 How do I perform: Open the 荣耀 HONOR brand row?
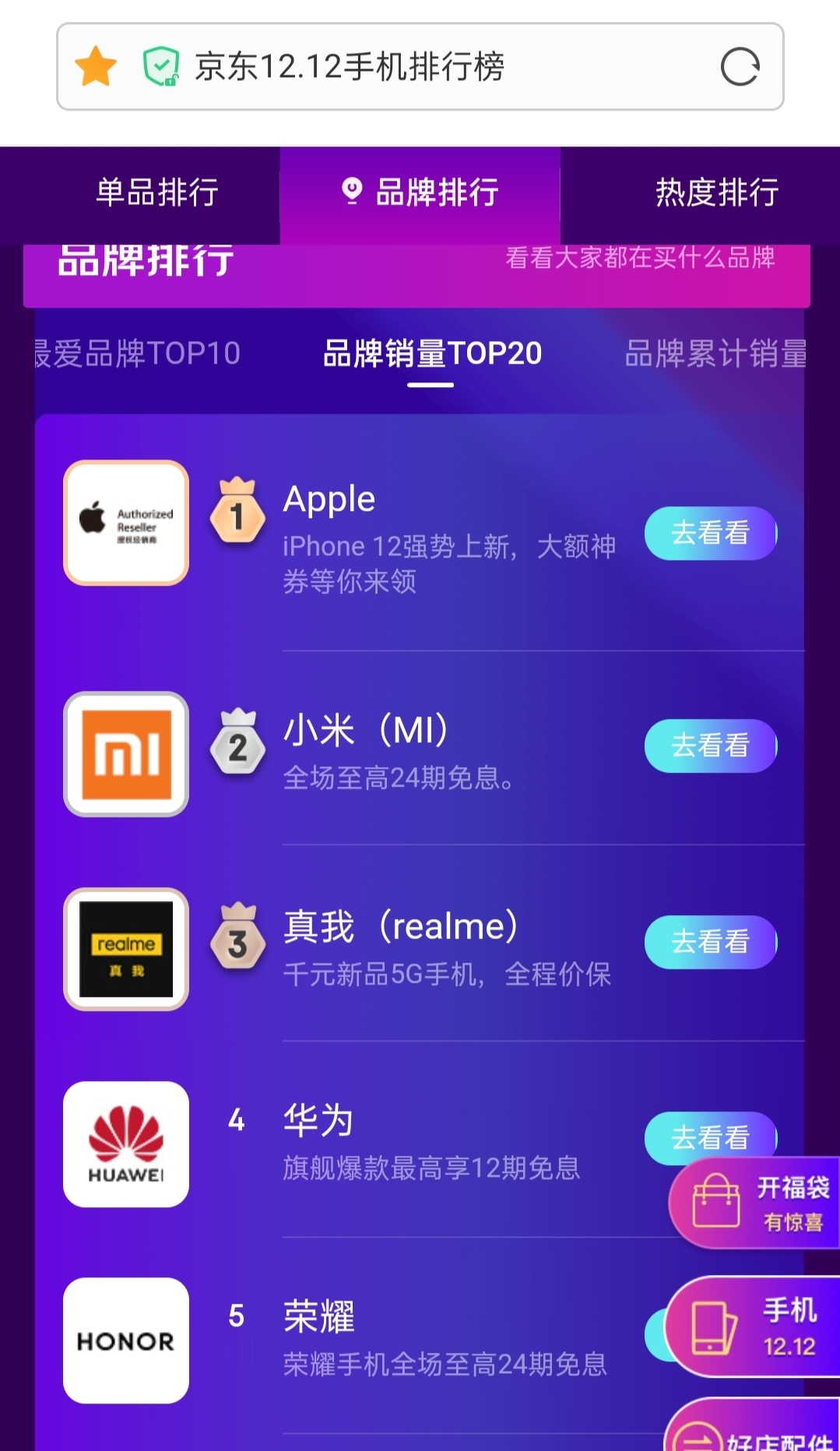point(419,1340)
